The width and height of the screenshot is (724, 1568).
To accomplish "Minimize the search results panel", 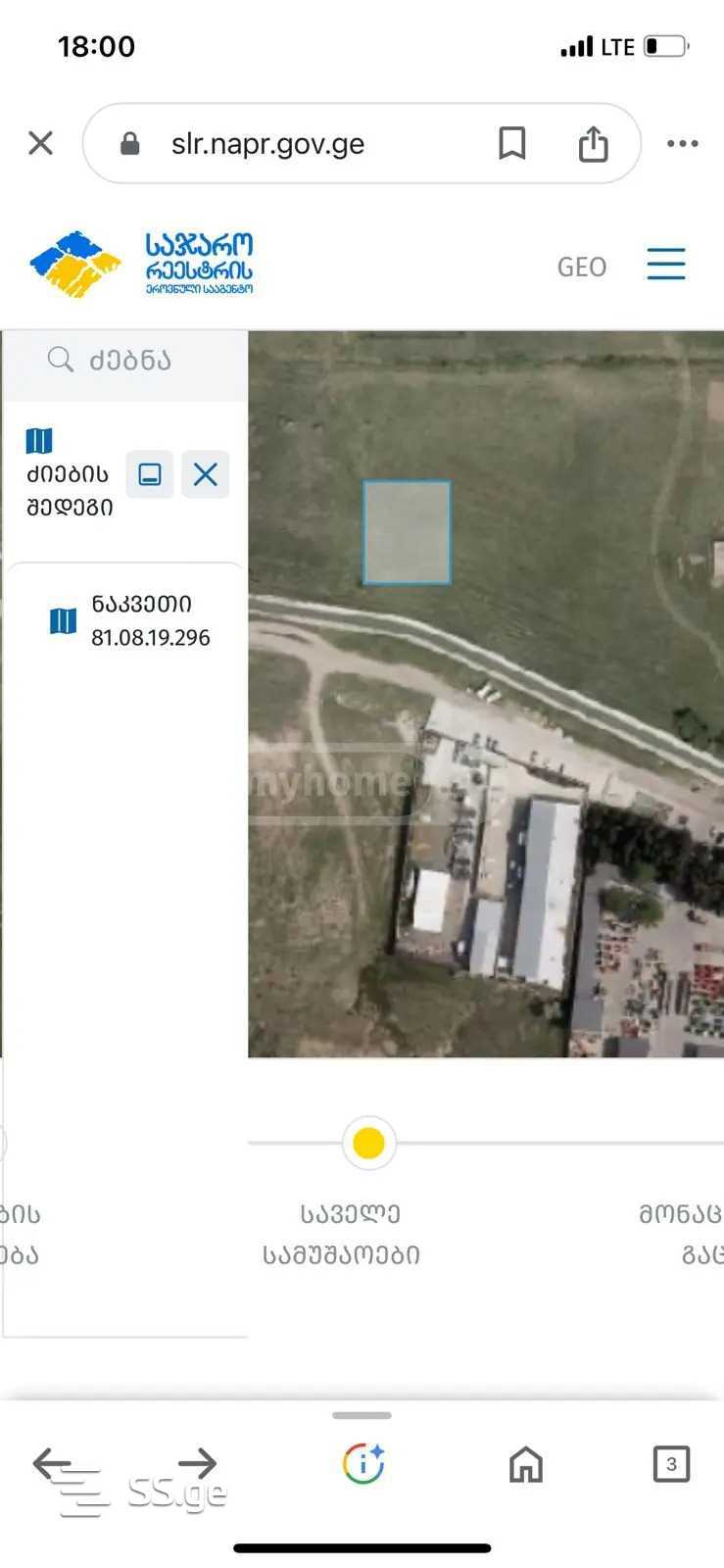I will point(150,475).
